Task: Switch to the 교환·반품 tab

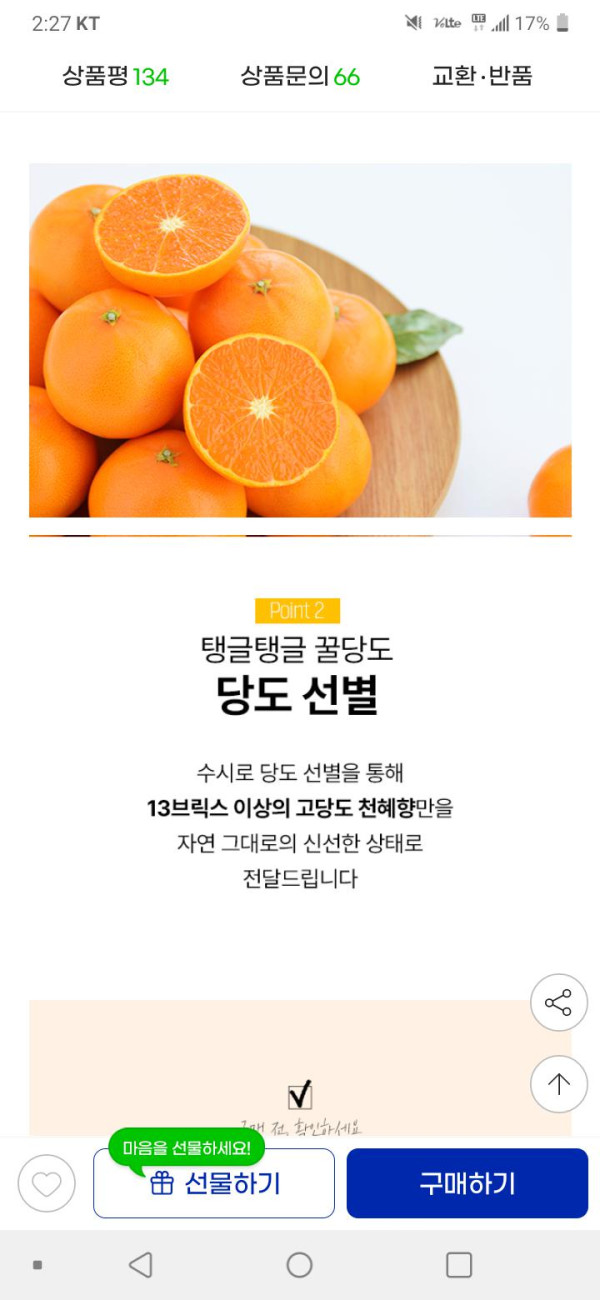Action: click(481, 76)
